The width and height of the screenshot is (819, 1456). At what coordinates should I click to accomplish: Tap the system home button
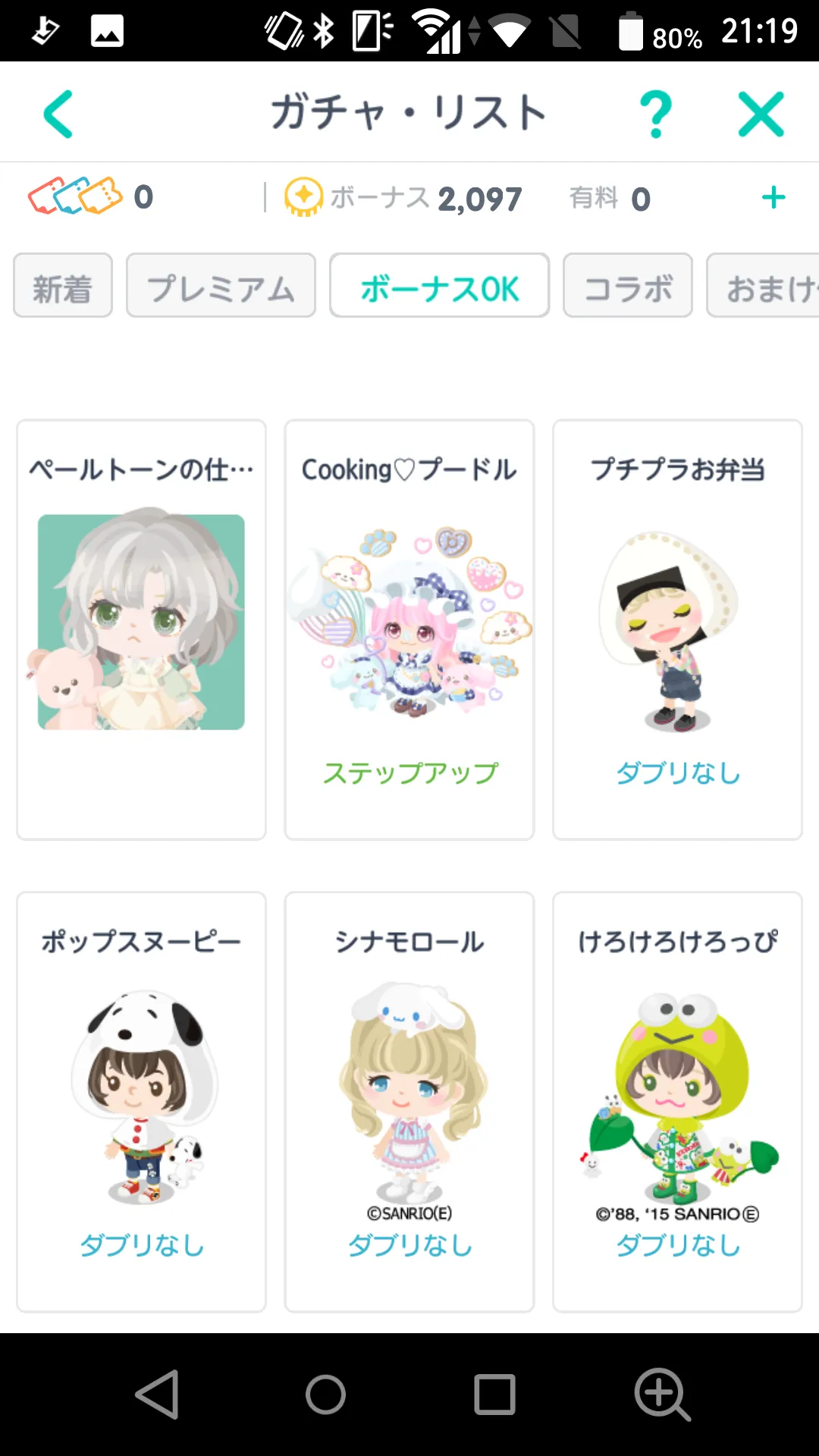coord(325,1395)
